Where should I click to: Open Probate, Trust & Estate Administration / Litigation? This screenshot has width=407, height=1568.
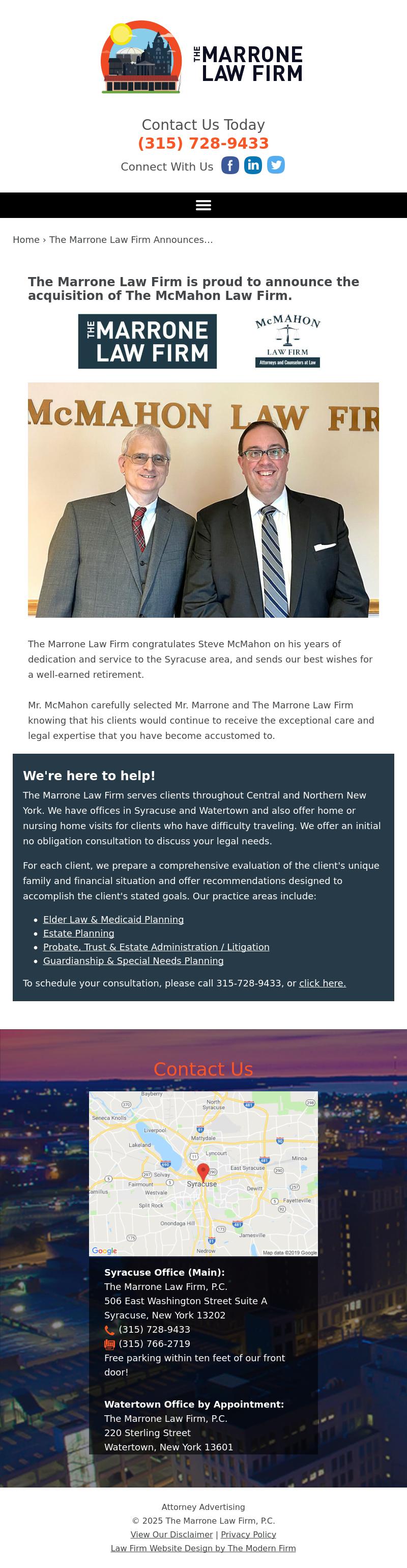(156, 947)
